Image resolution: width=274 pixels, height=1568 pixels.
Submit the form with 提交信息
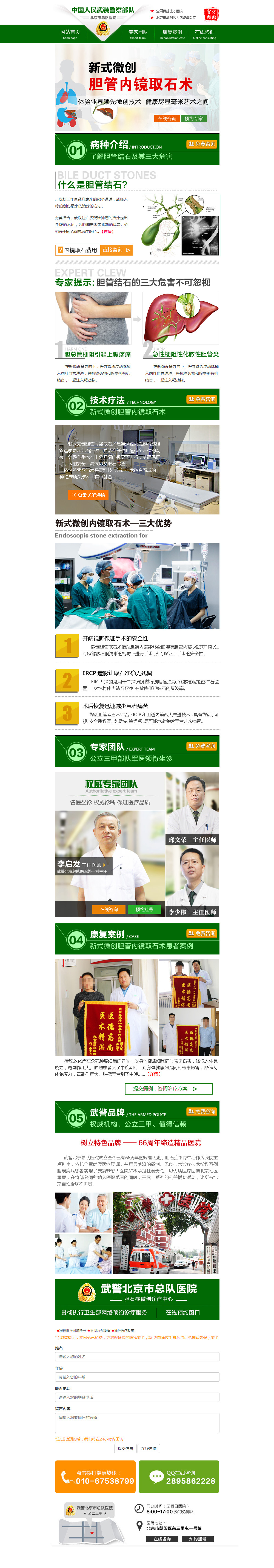125,1449
